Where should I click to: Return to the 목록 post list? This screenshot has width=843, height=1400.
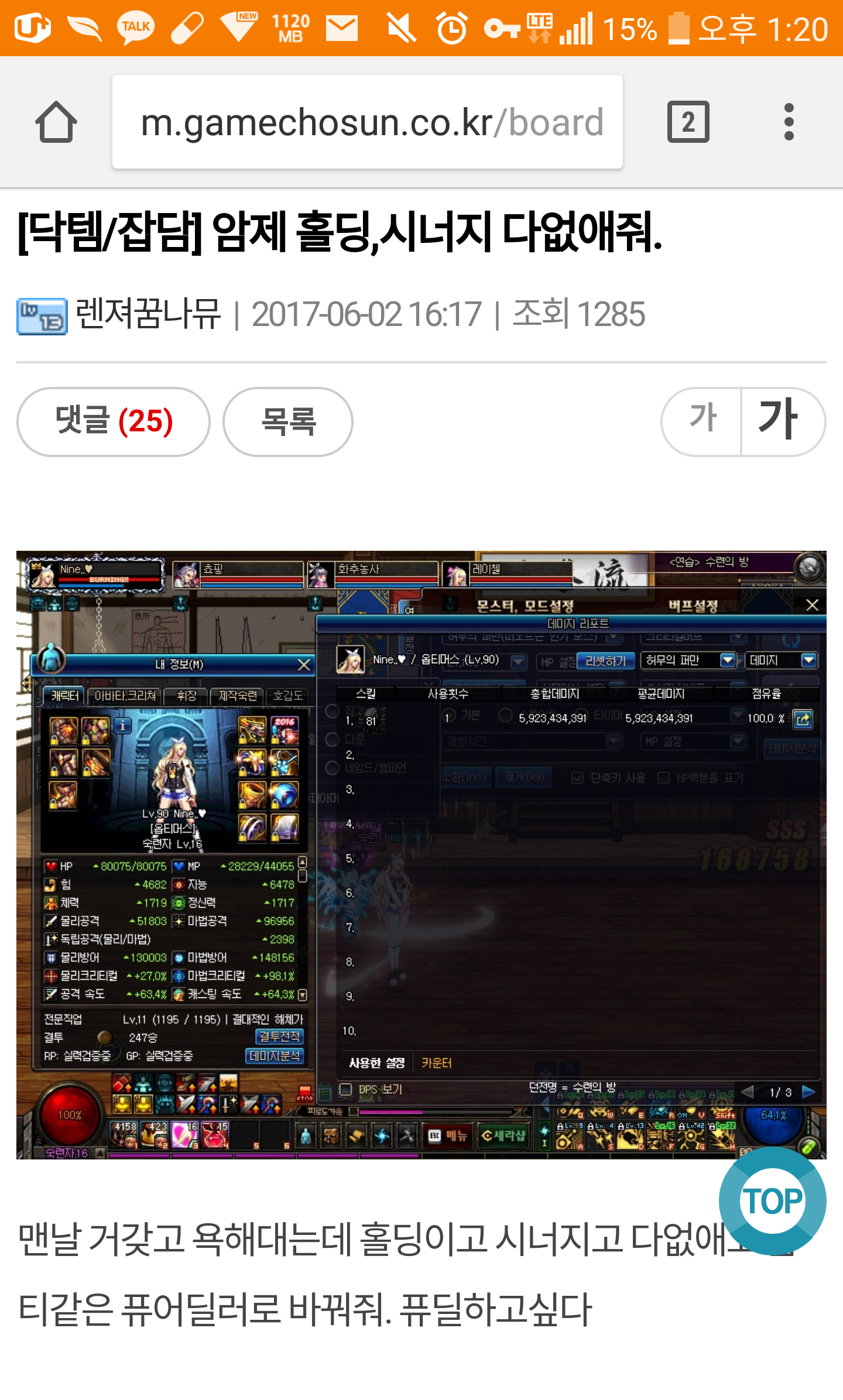(x=288, y=421)
